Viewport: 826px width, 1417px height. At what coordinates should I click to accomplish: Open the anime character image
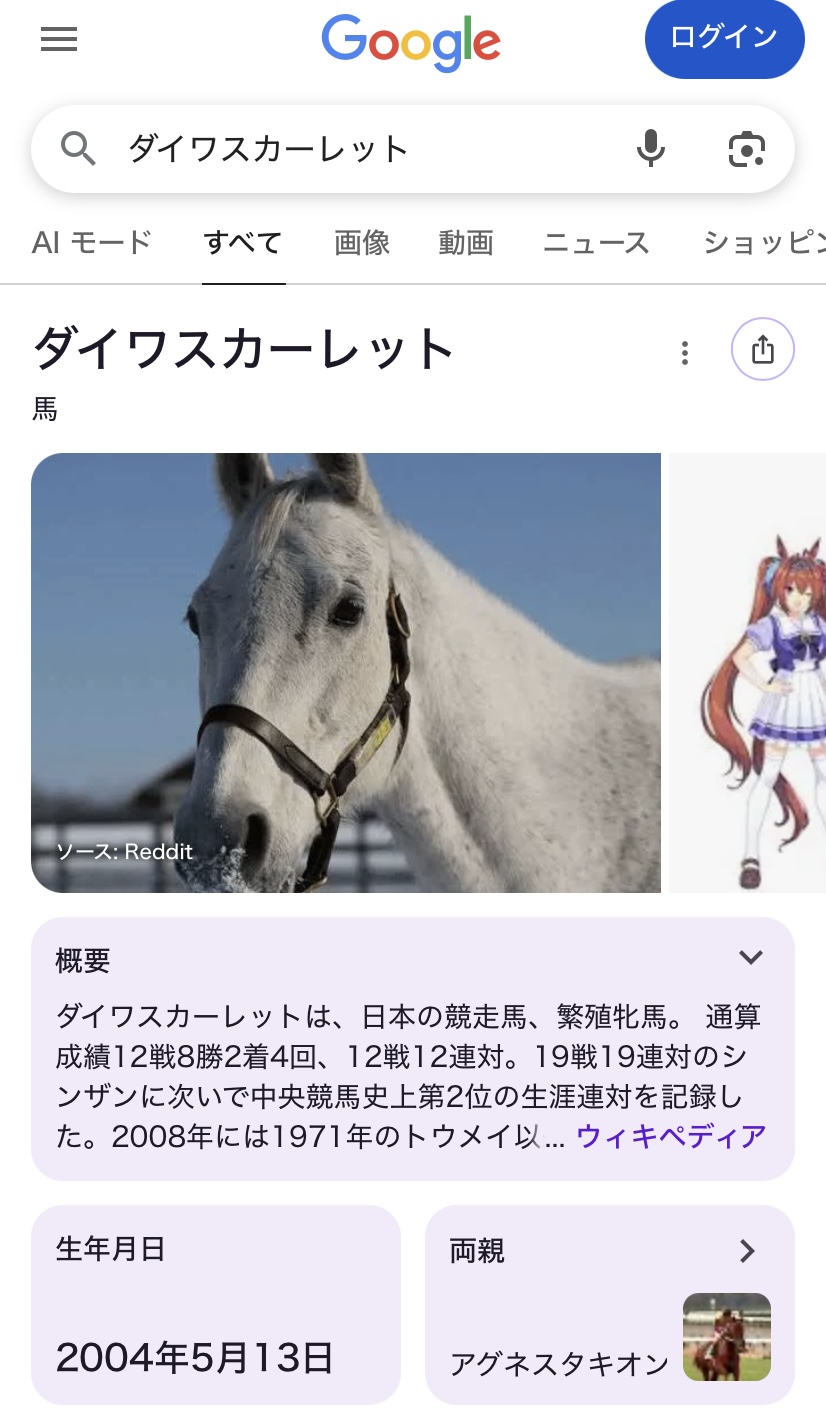click(x=748, y=672)
